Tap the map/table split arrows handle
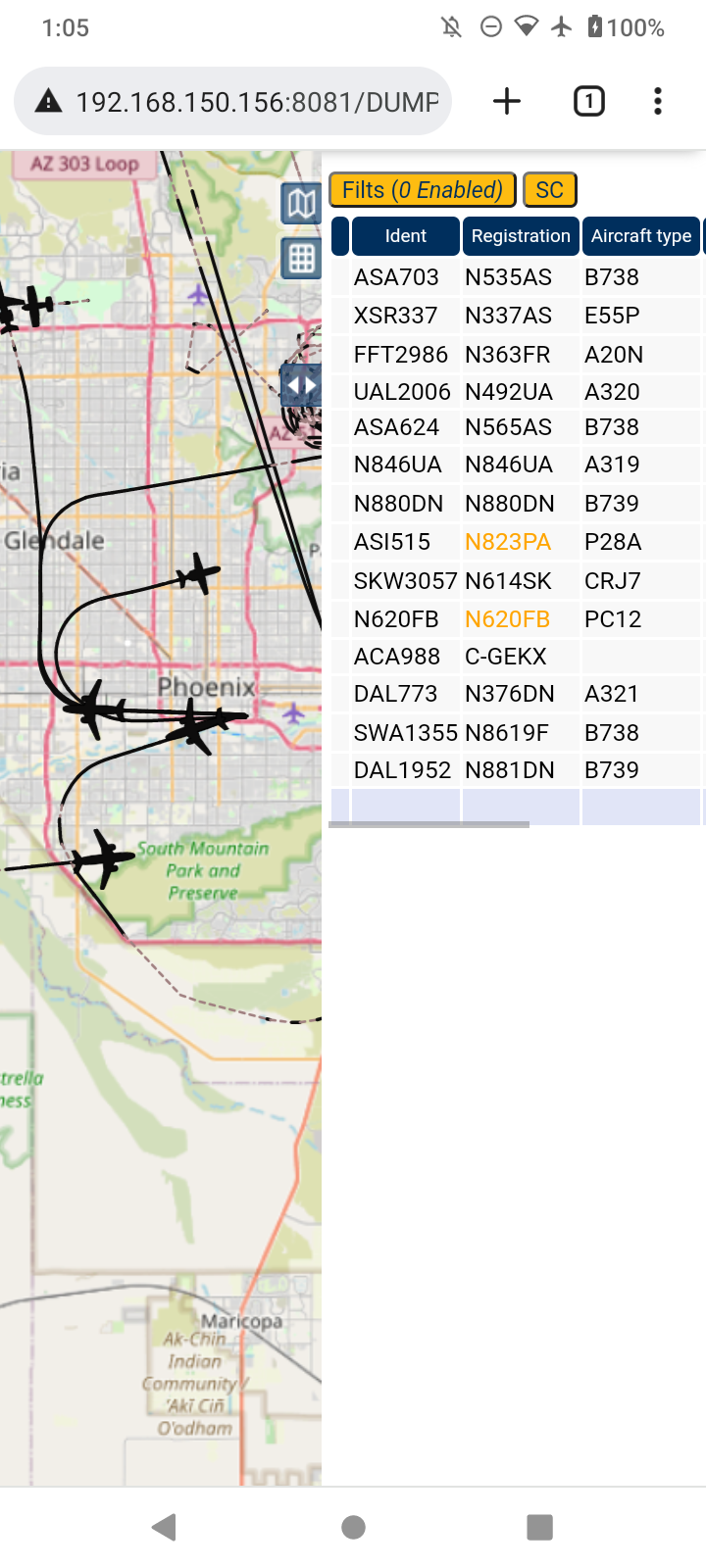Image resolution: width=706 pixels, height=1568 pixels. 301,385
